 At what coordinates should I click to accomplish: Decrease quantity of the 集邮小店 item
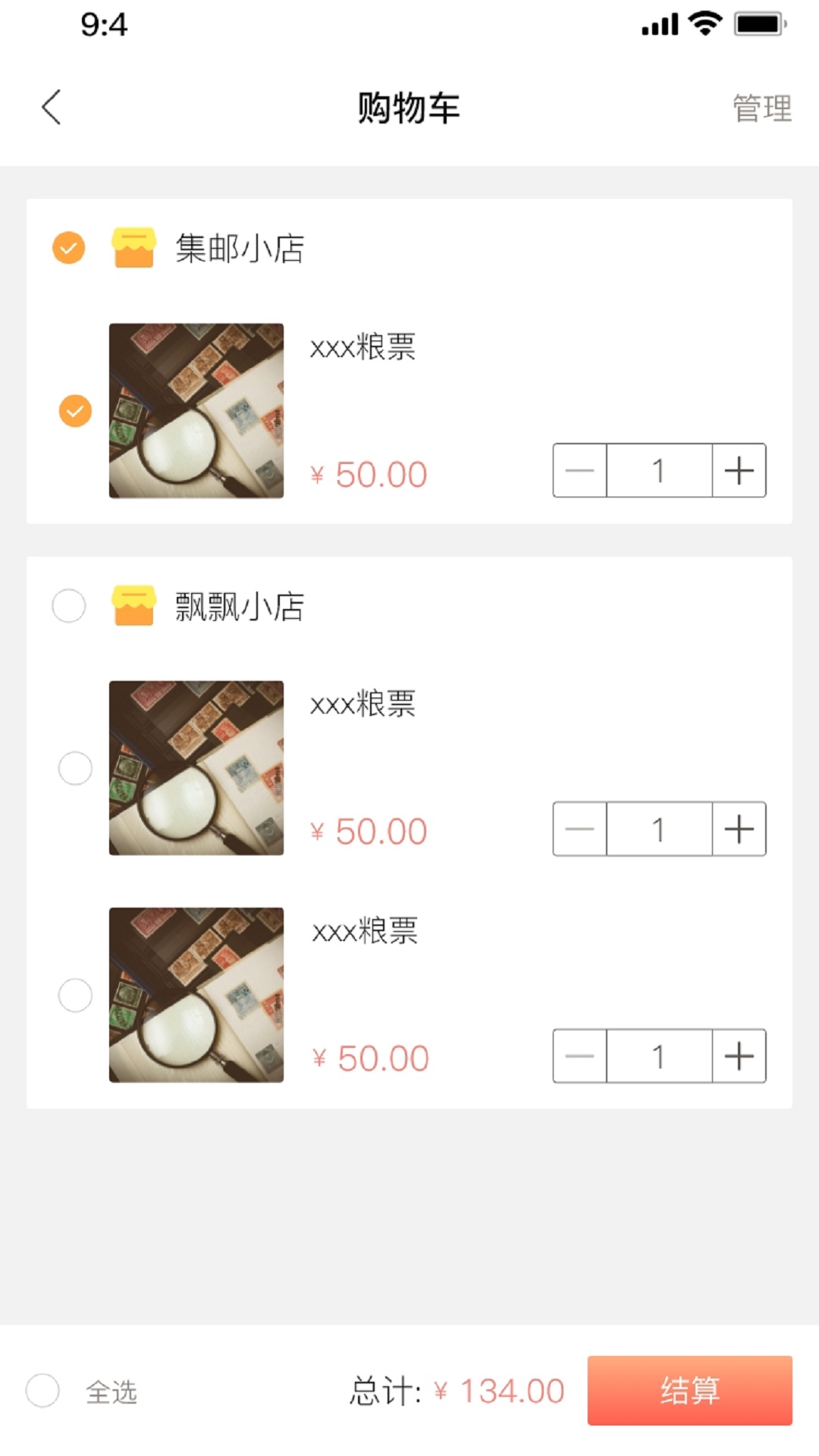(x=580, y=471)
